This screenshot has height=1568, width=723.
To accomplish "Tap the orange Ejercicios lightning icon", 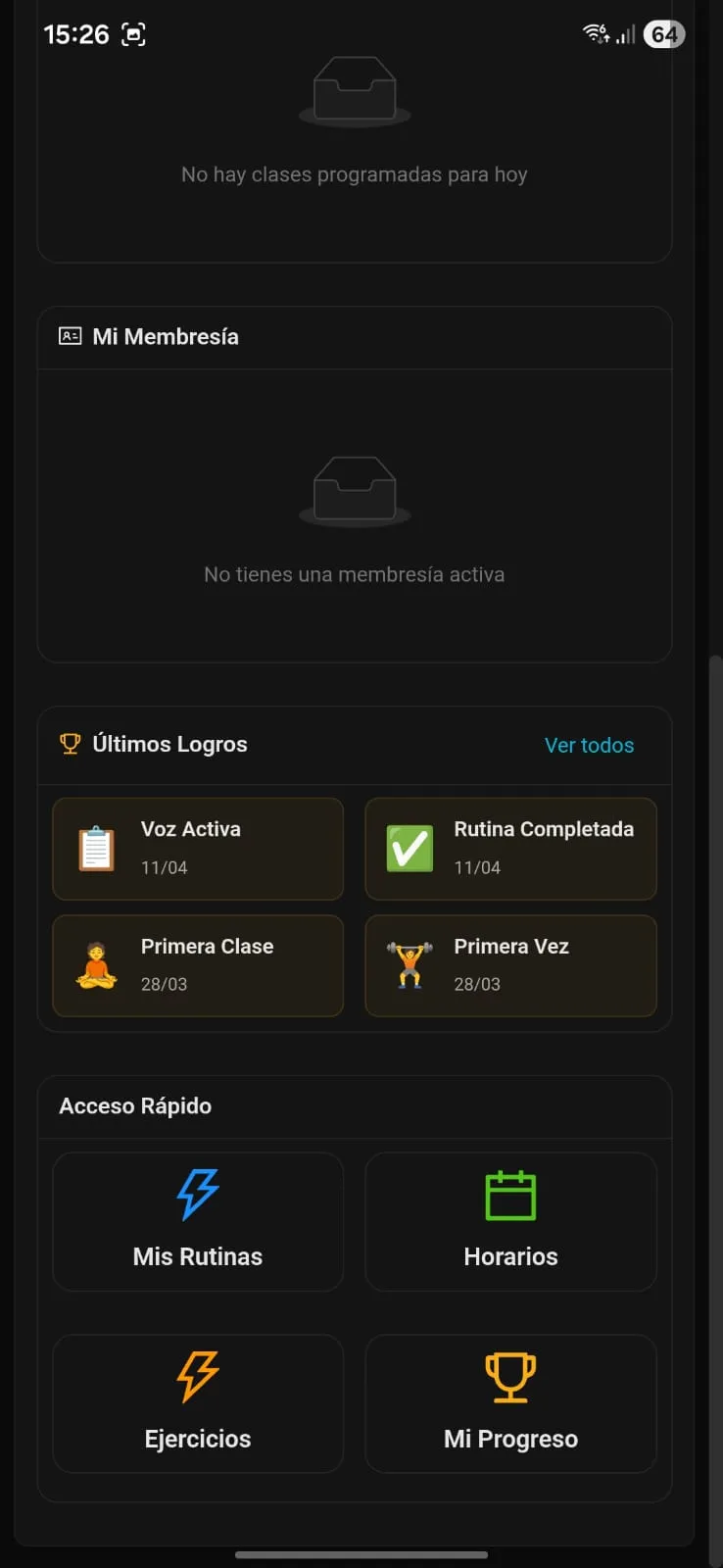I will tap(197, 1376).
